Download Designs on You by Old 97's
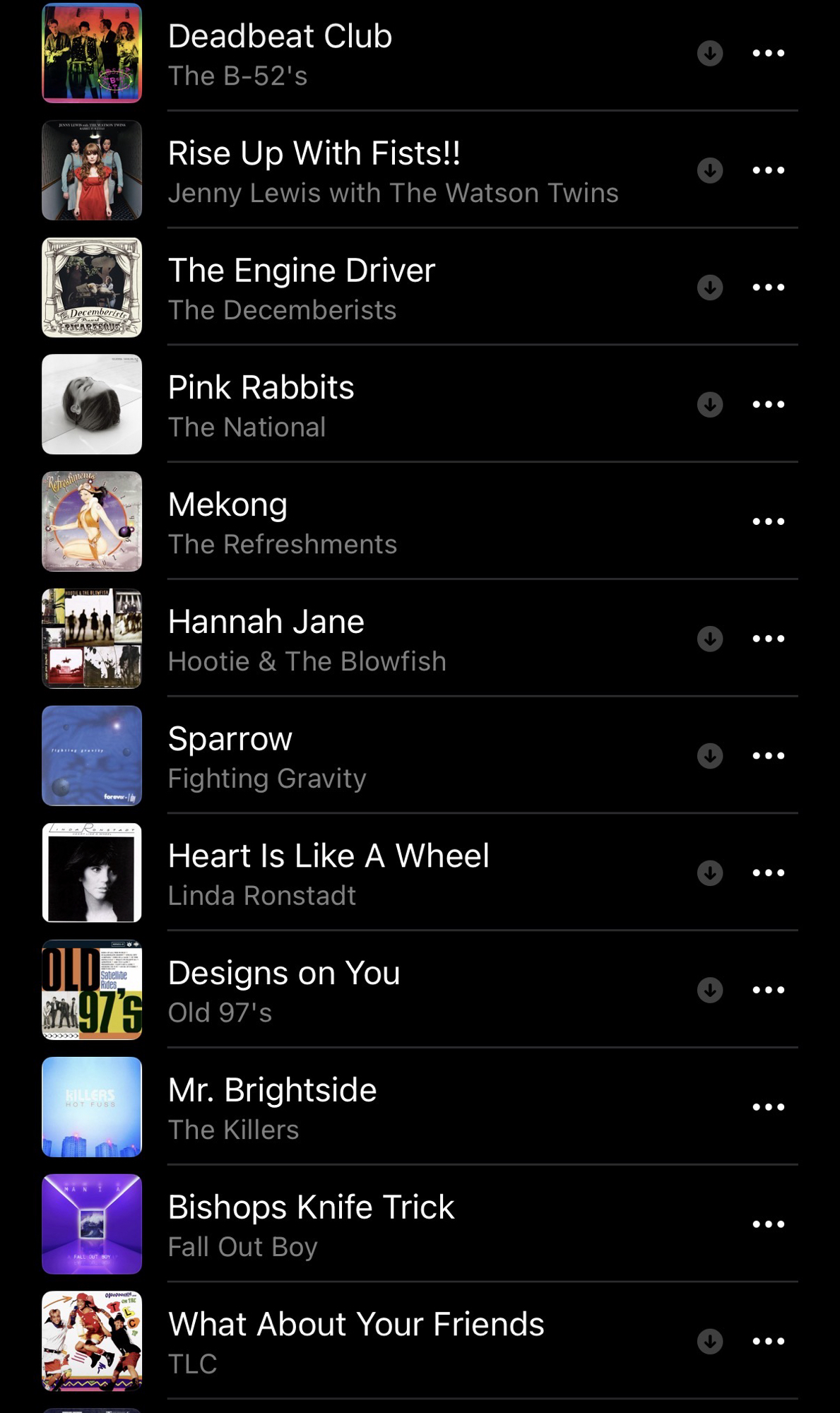Screen dimensions: 840x1413 tap(710, 991)
